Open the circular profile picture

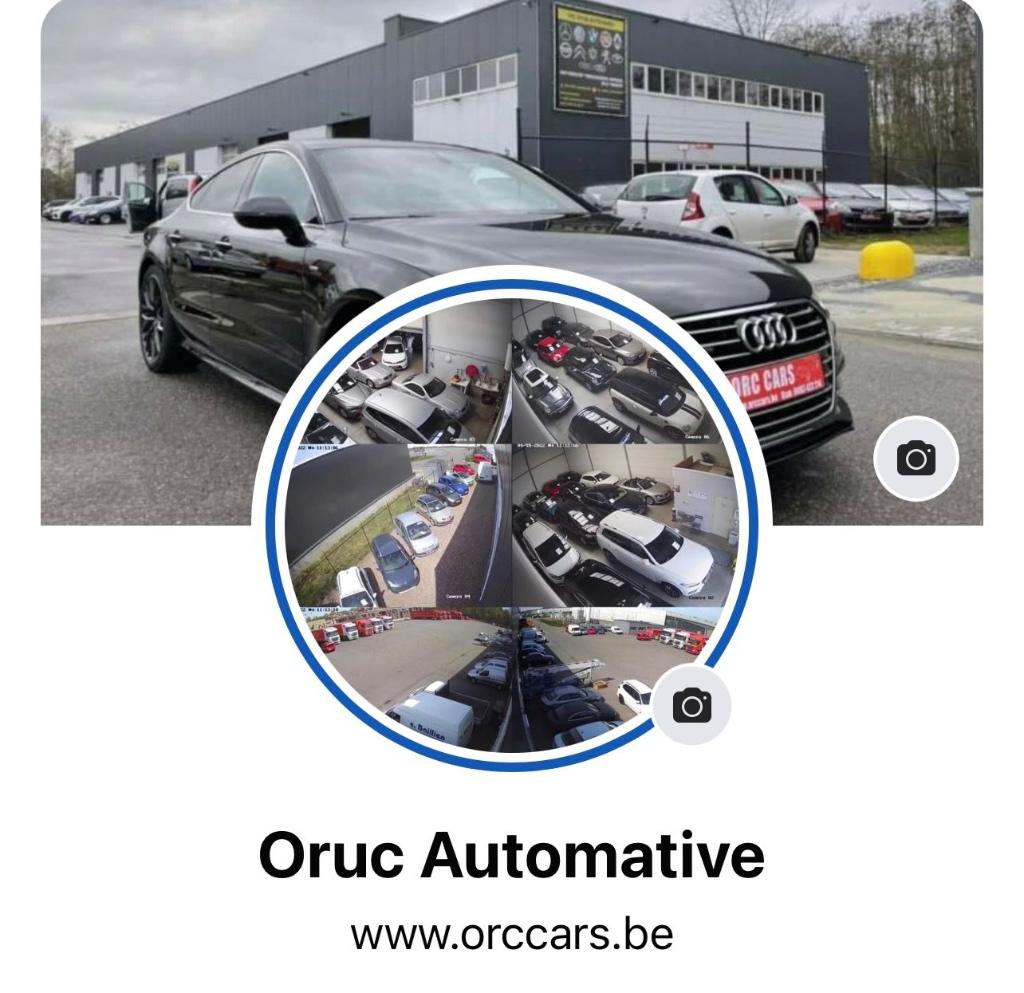(510, 520)
